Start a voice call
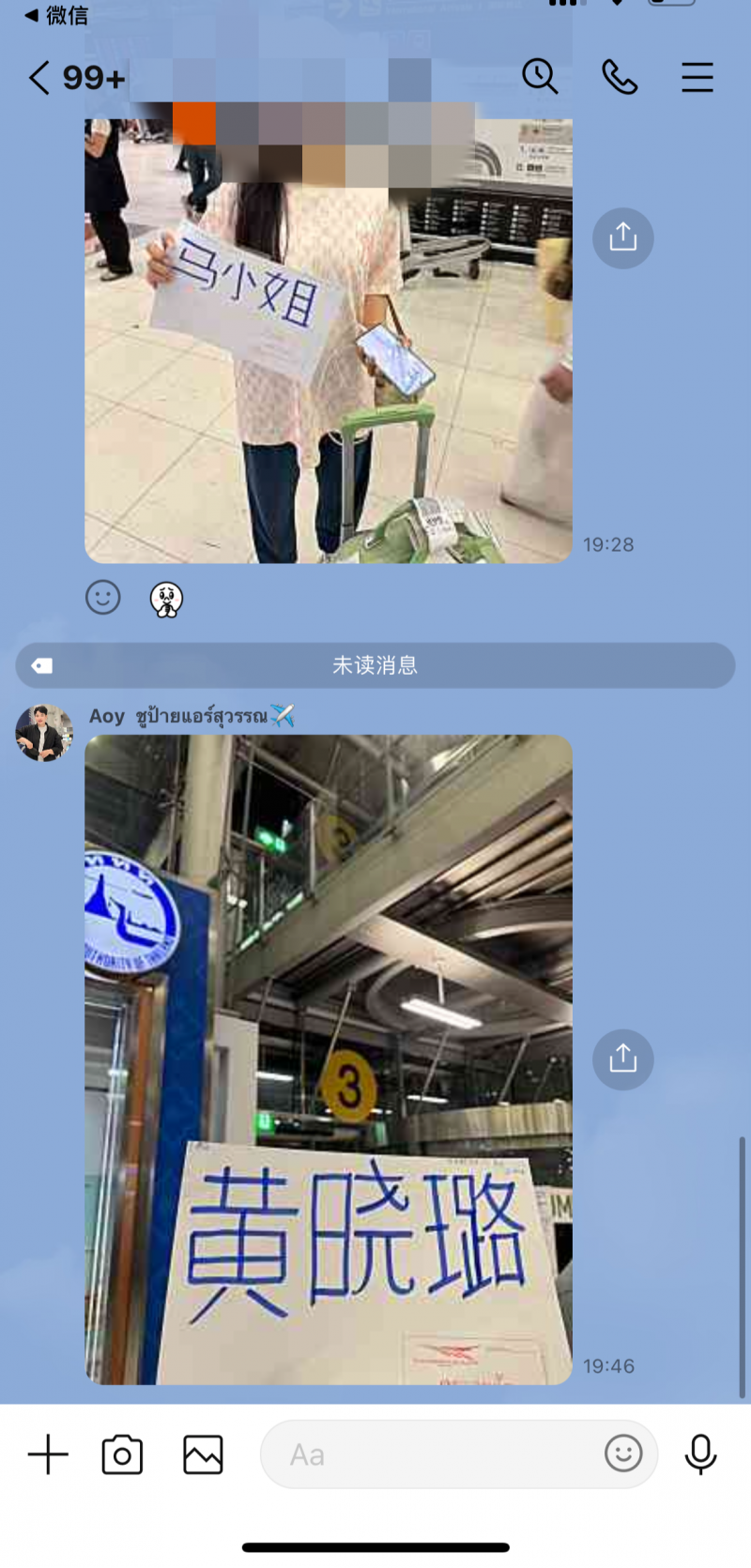Viewport: 751px width, 1568px height. point(620,77)
